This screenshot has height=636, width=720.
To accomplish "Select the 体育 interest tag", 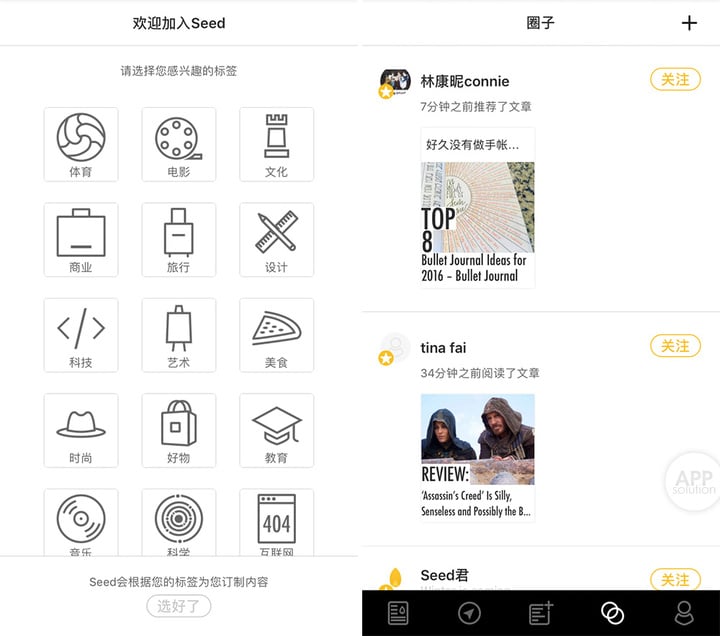I will click(x=81, y=145).
